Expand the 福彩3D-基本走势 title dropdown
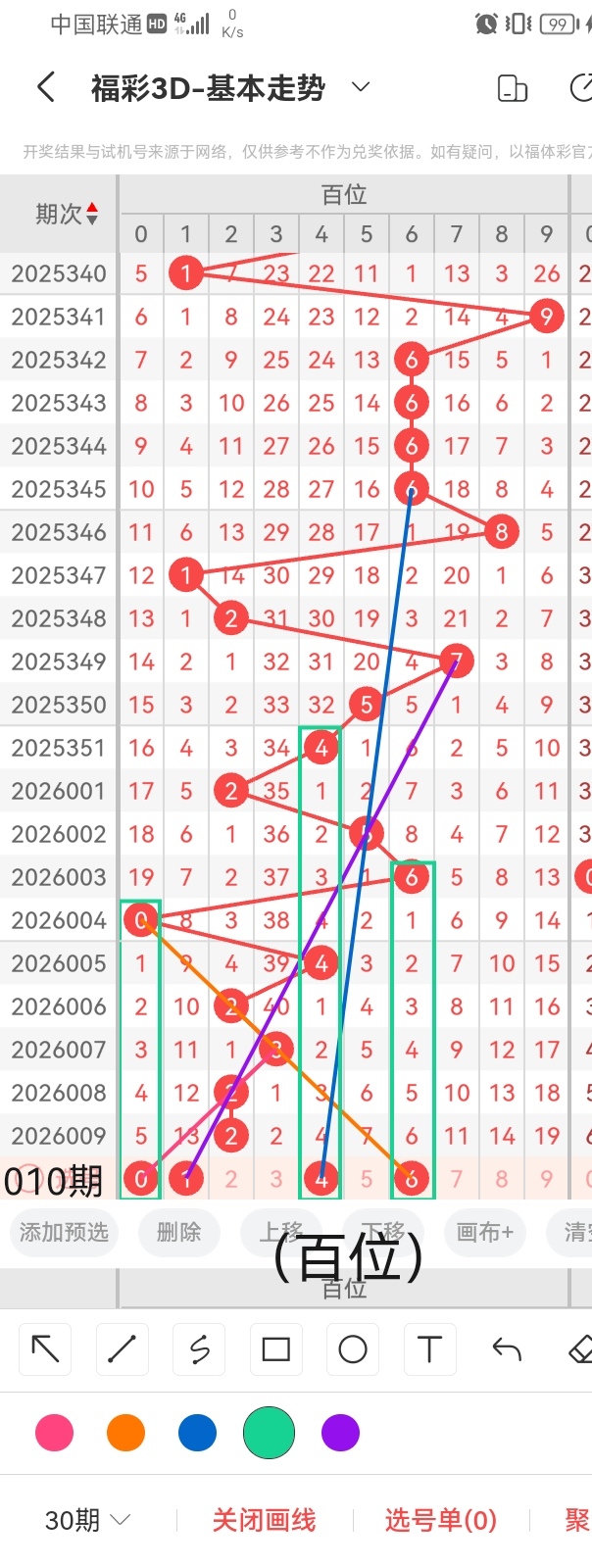592x1568 pixels. [361, 87]
